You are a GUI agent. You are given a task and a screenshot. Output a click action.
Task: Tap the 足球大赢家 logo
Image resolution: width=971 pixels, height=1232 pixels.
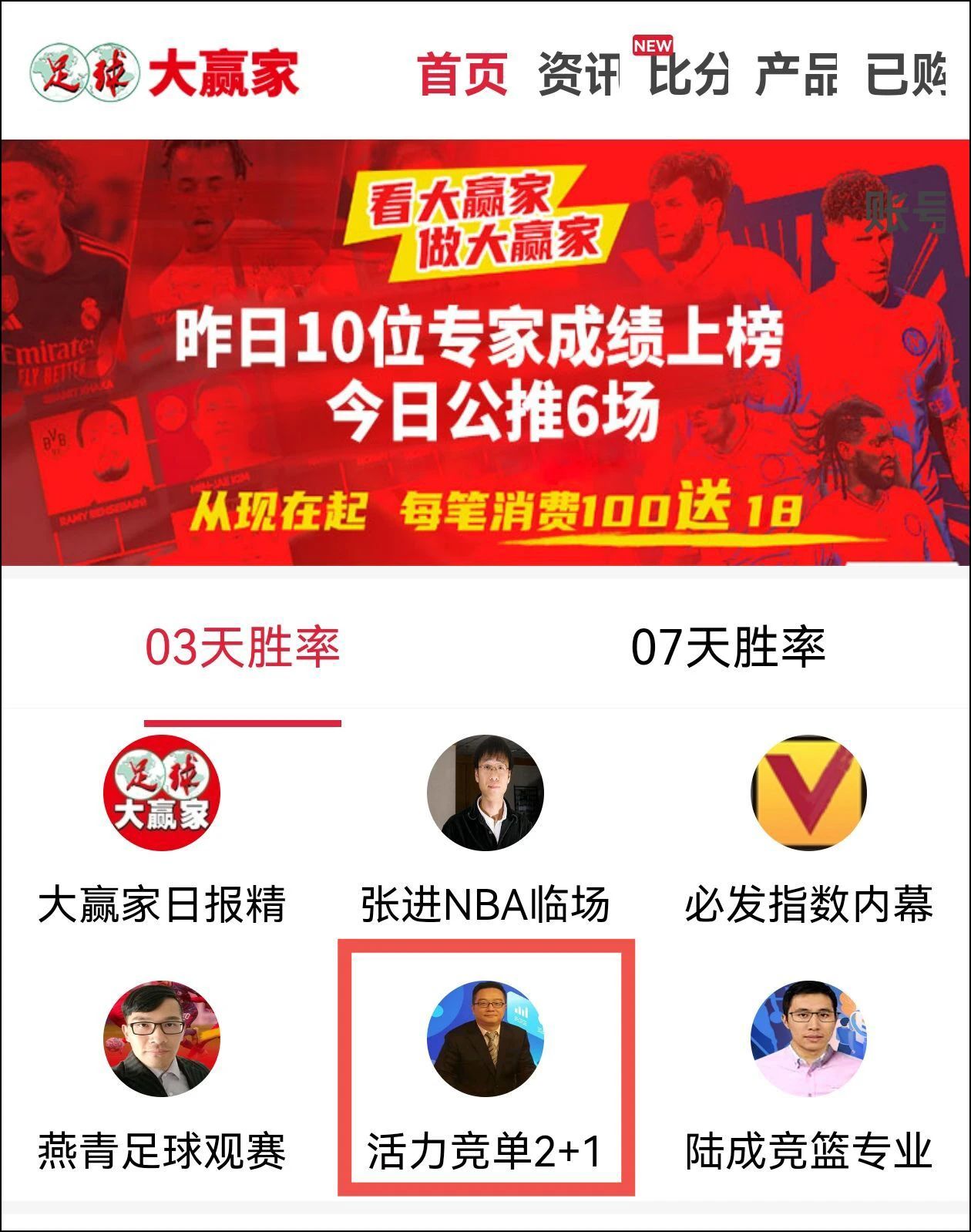164,73
